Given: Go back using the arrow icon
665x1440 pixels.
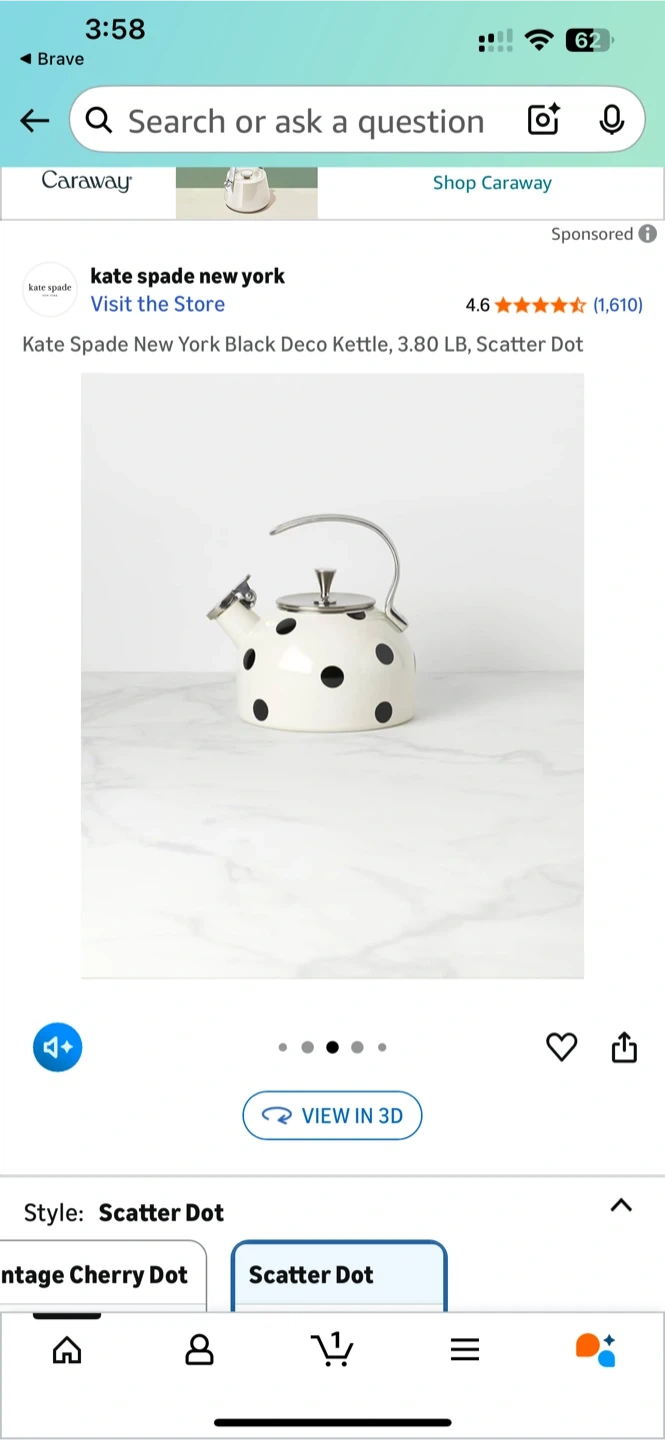Looking at the screenshot, I should [x=35, y=121].
